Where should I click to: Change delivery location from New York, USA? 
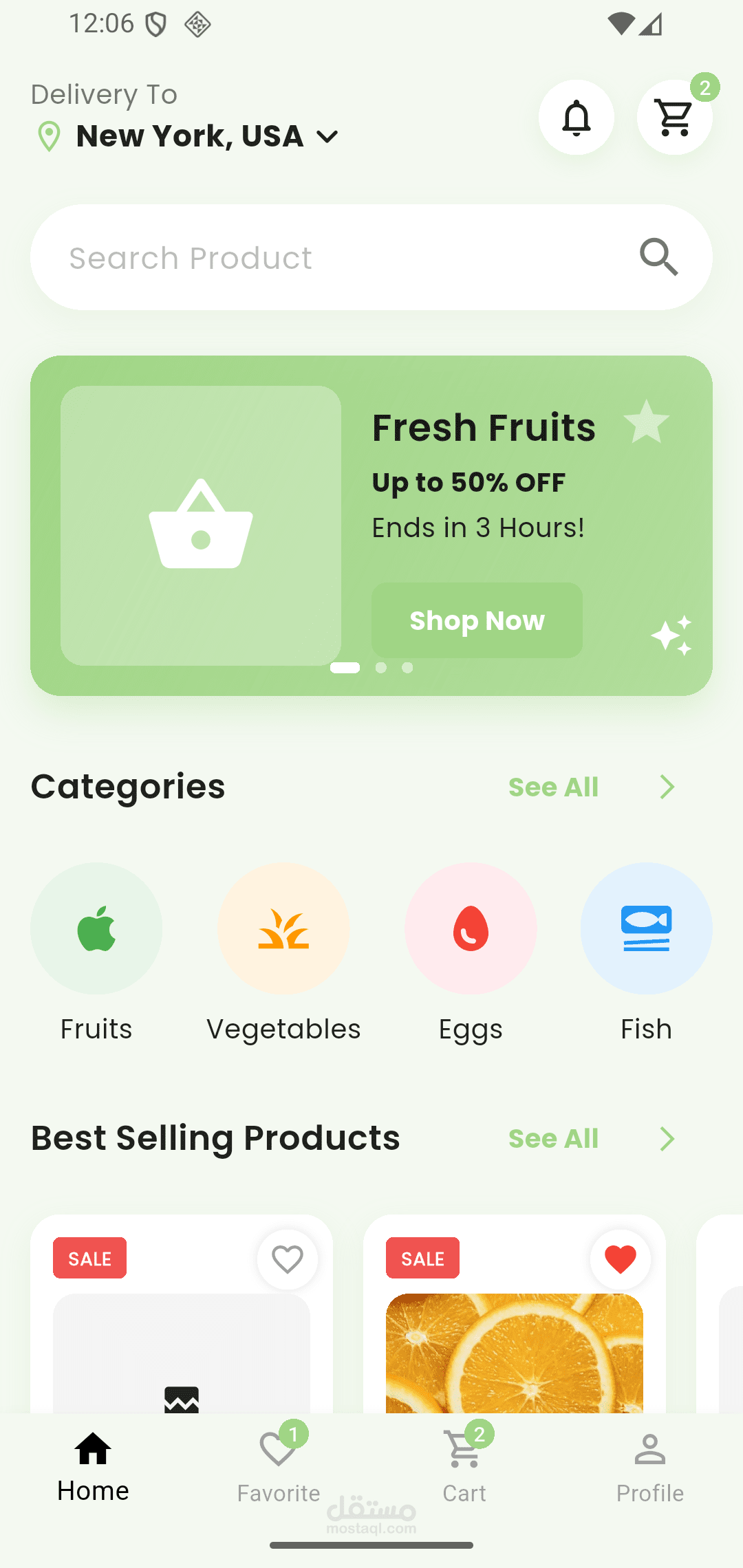pyautogui.click(x=206, y=136)
